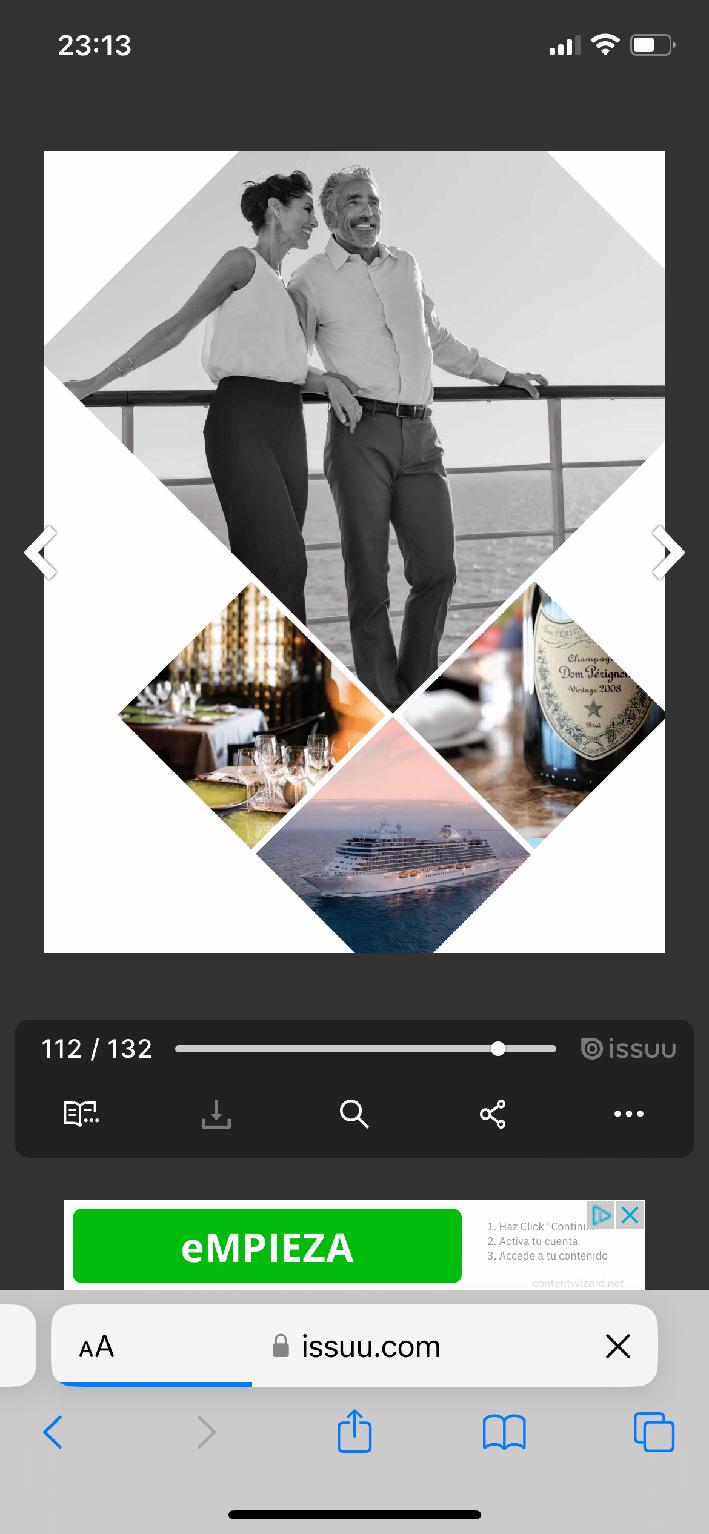709x1534 pixels.
Task: Go to the previous page with left arrow
Action: tap(41, 552)
